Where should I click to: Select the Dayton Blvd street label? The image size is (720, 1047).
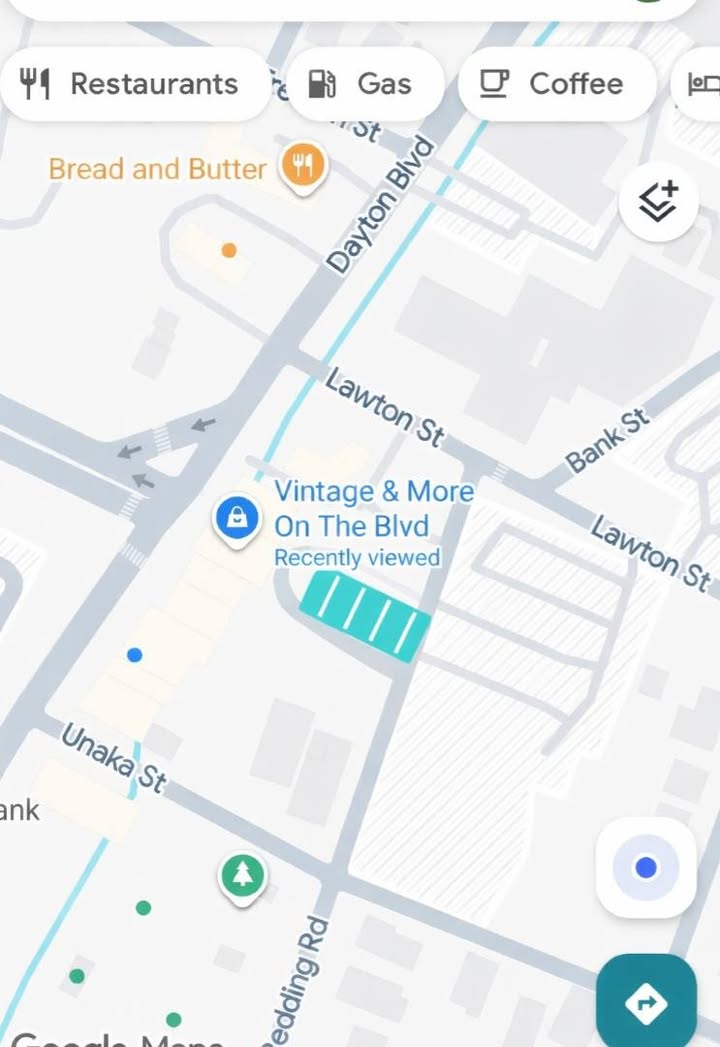pyautogui.click(x=380, y=202)
